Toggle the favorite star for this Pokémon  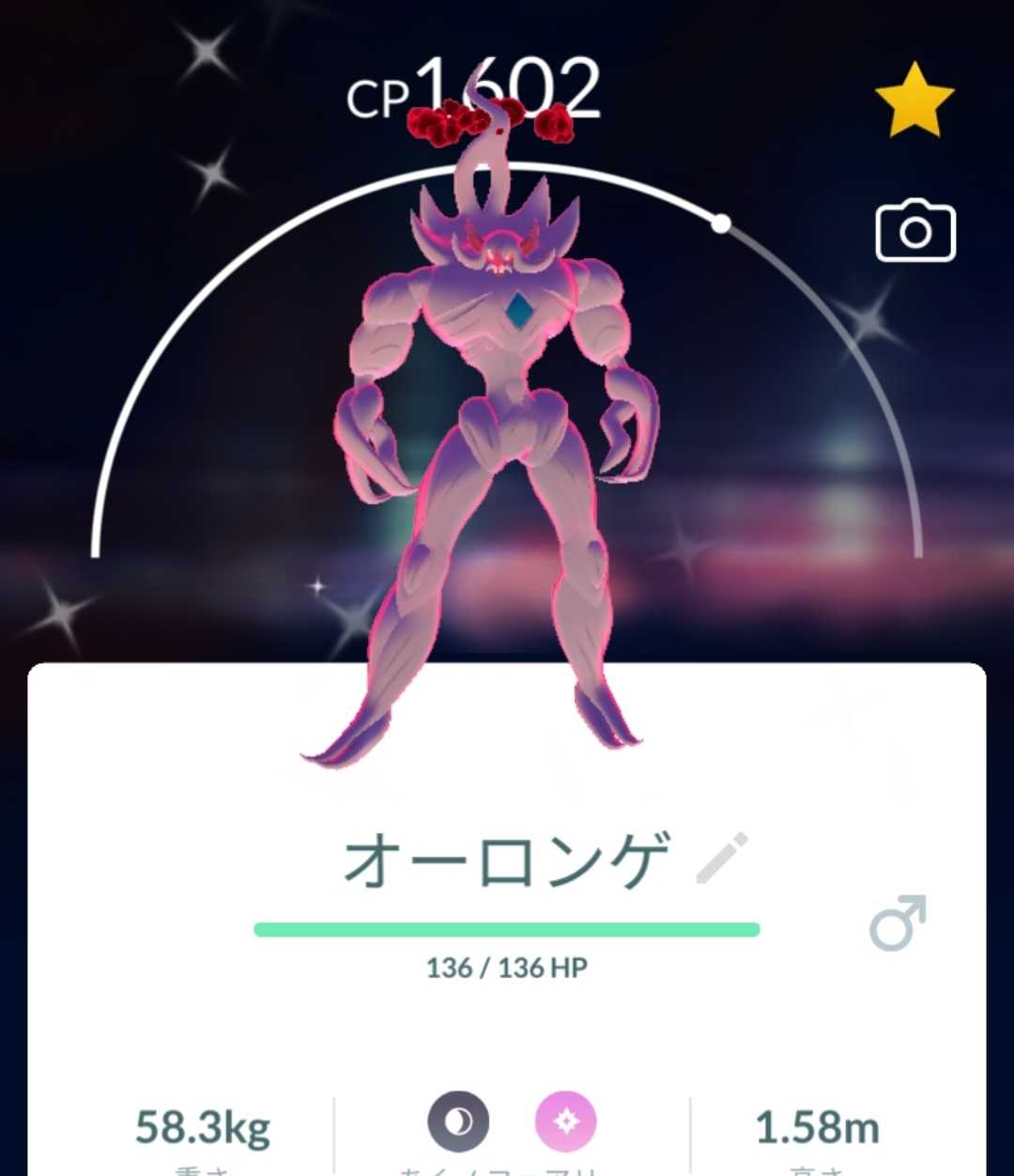tap(914, 100)
